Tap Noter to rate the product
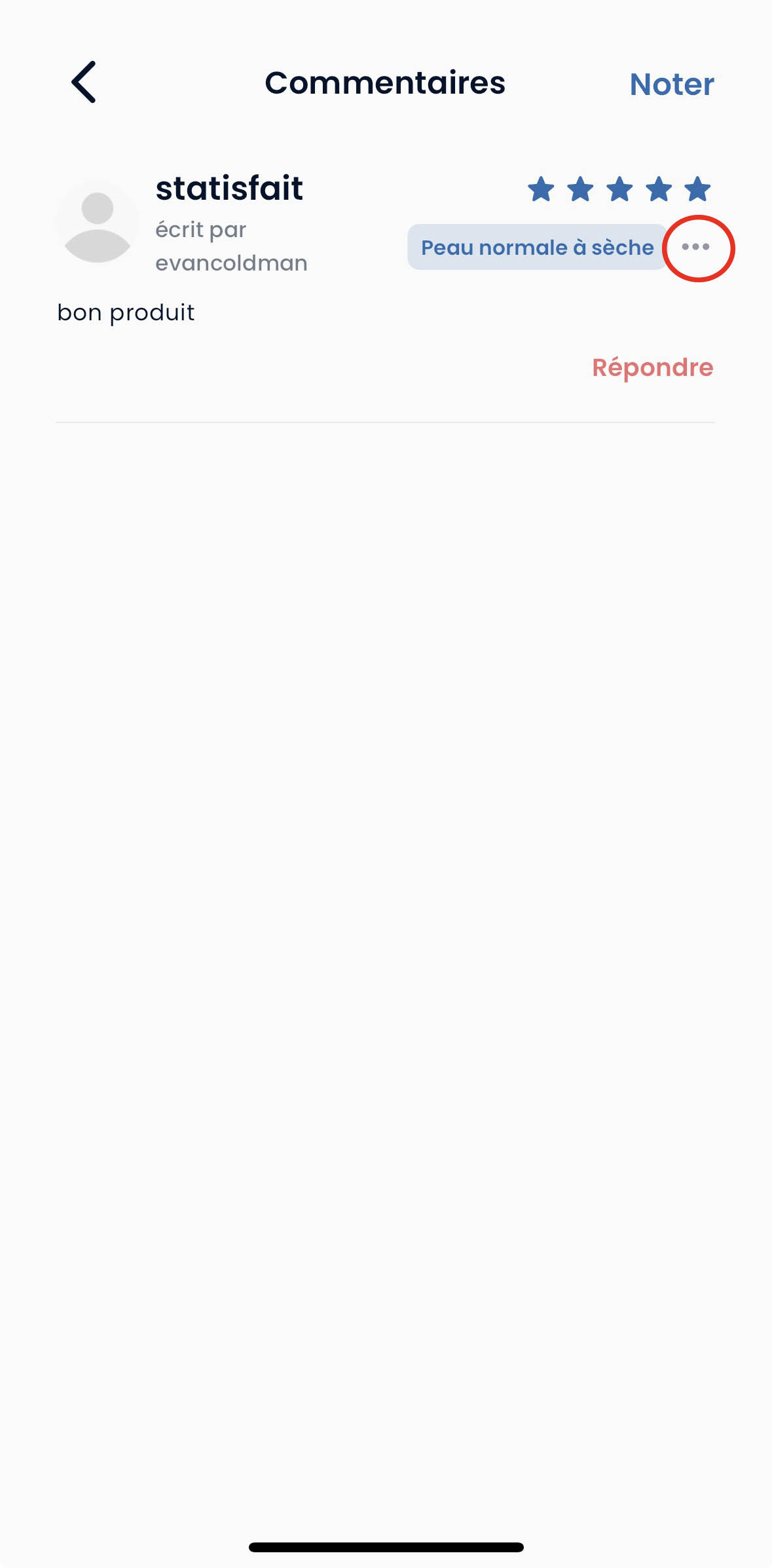The width and height of the screenshot is (772, 1568). (x=671, y=84)
